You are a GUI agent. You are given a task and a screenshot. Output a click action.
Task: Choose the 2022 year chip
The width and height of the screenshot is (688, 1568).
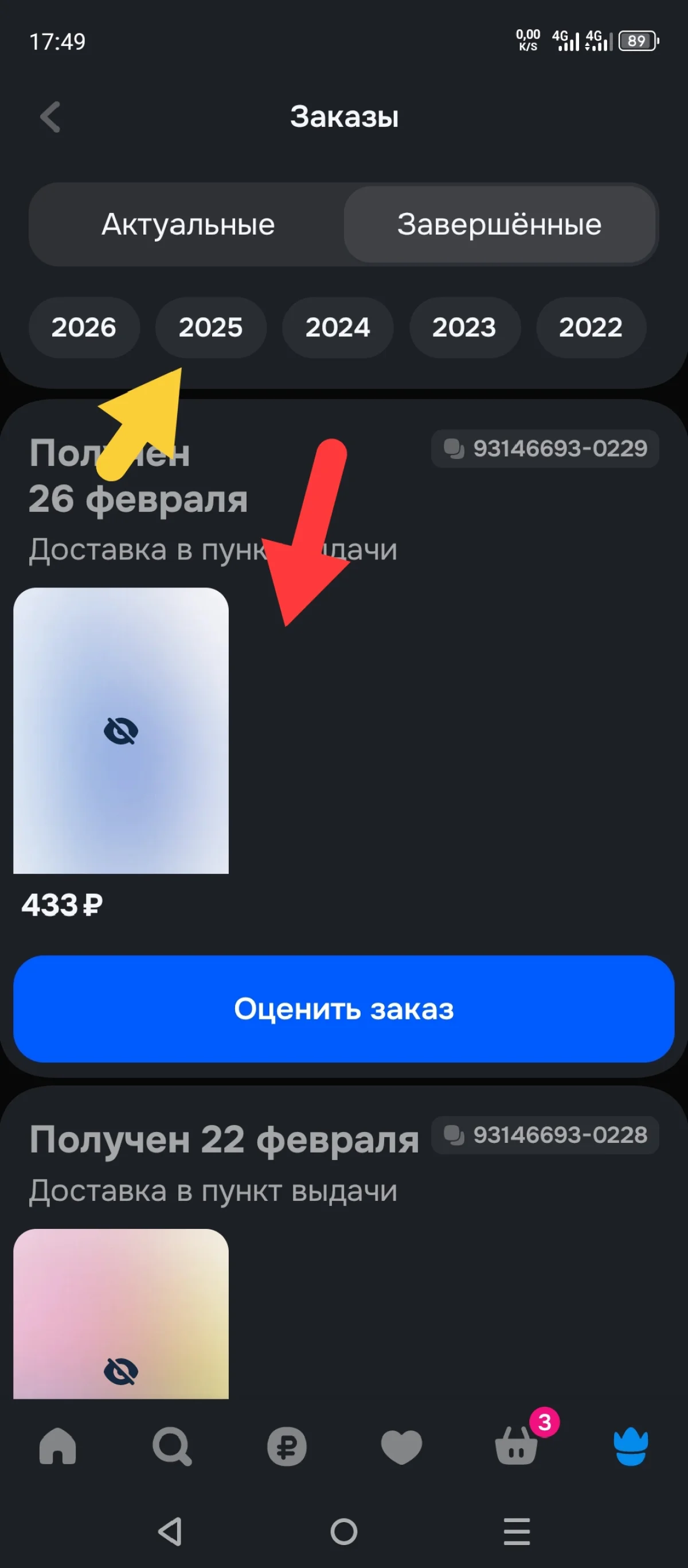pyautogui.click(x=590, y=328)
